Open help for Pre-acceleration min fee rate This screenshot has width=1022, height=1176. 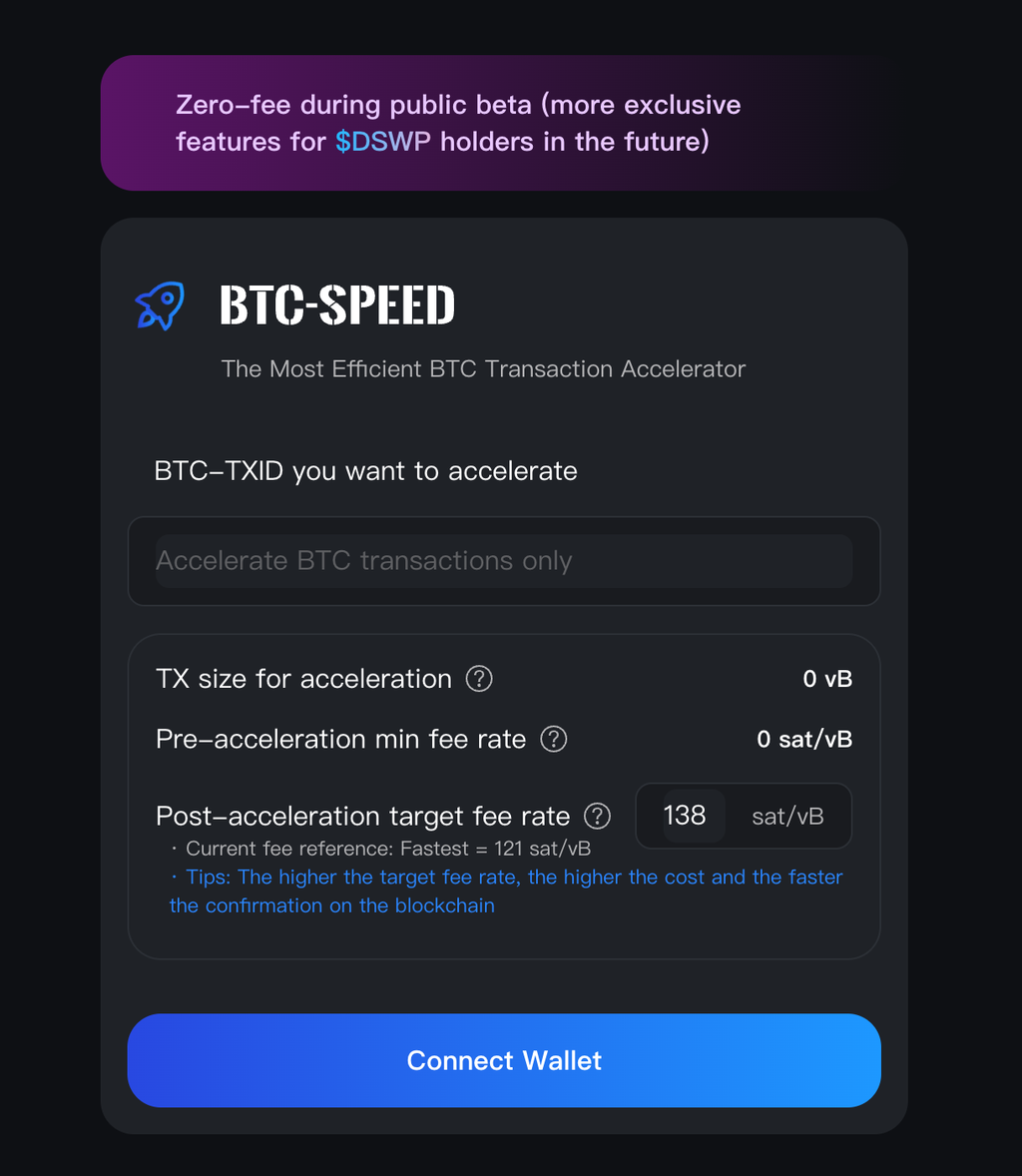pos(553,739)
